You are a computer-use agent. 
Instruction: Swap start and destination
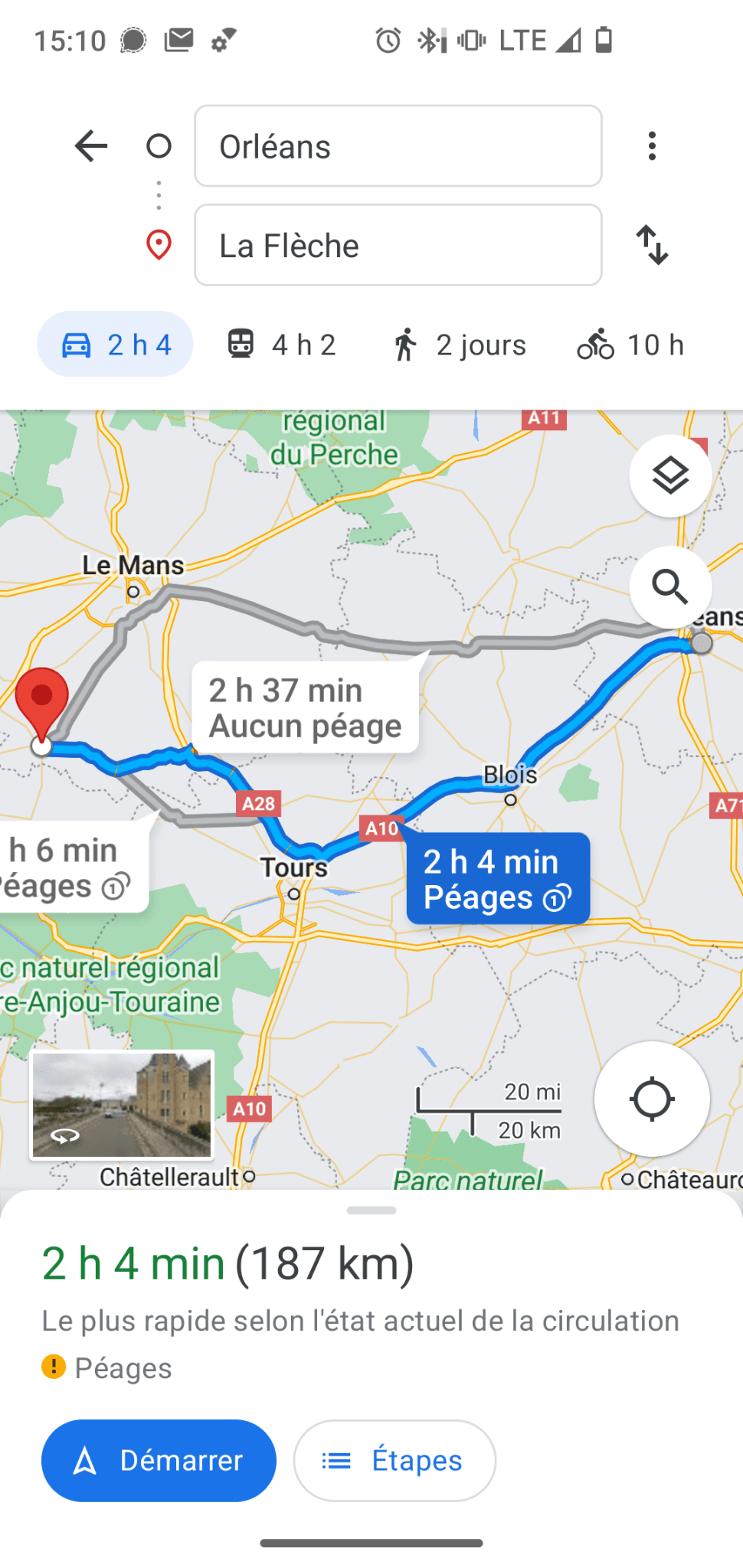[652, 245]
